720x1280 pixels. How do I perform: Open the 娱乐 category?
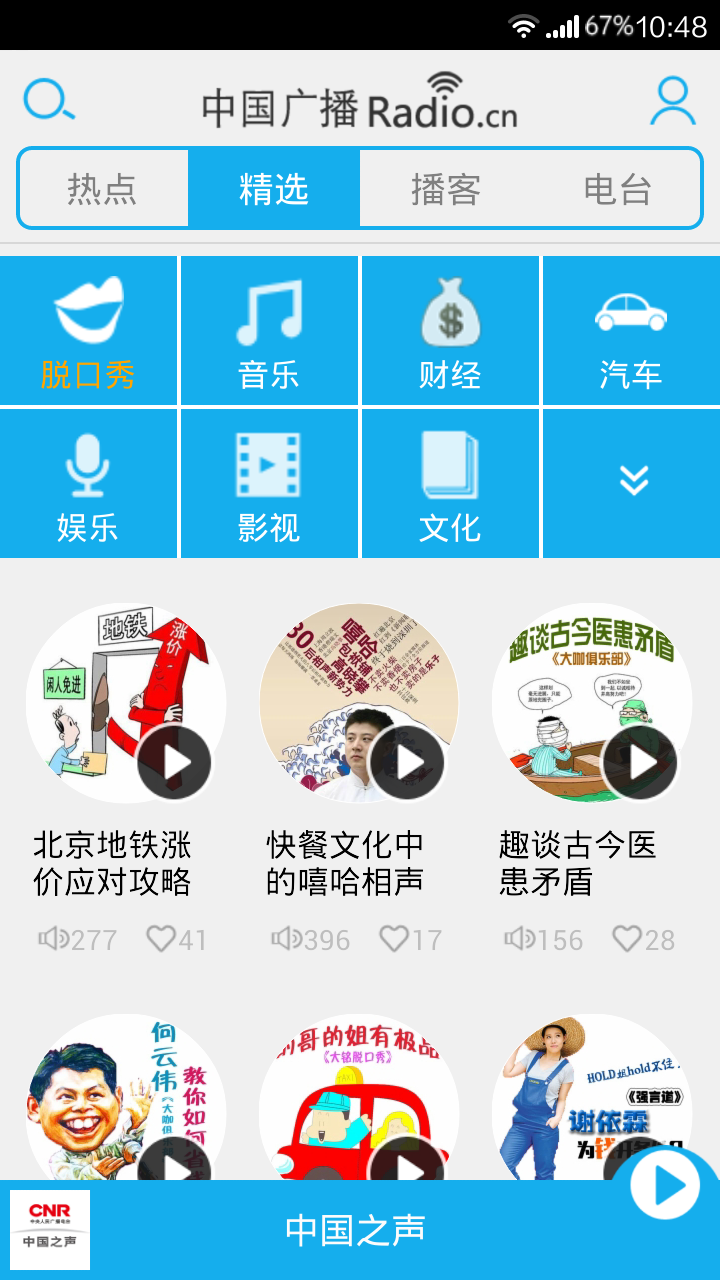tap(88, 484)
